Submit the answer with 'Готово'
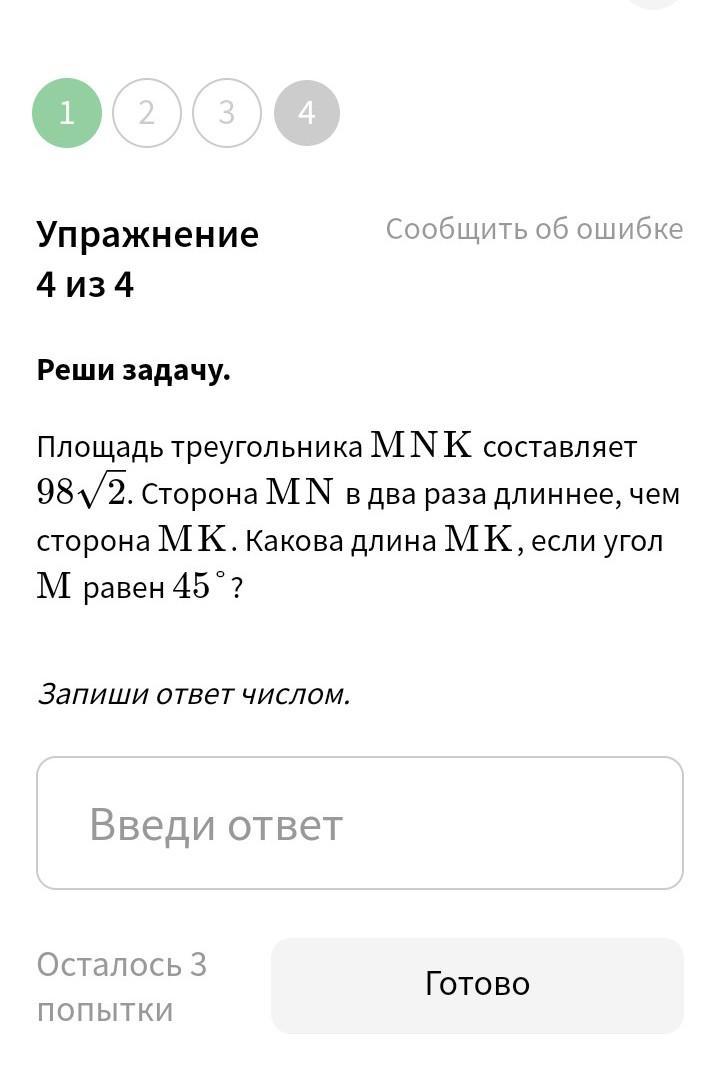 pyautogui.click(x=477, y=985)
